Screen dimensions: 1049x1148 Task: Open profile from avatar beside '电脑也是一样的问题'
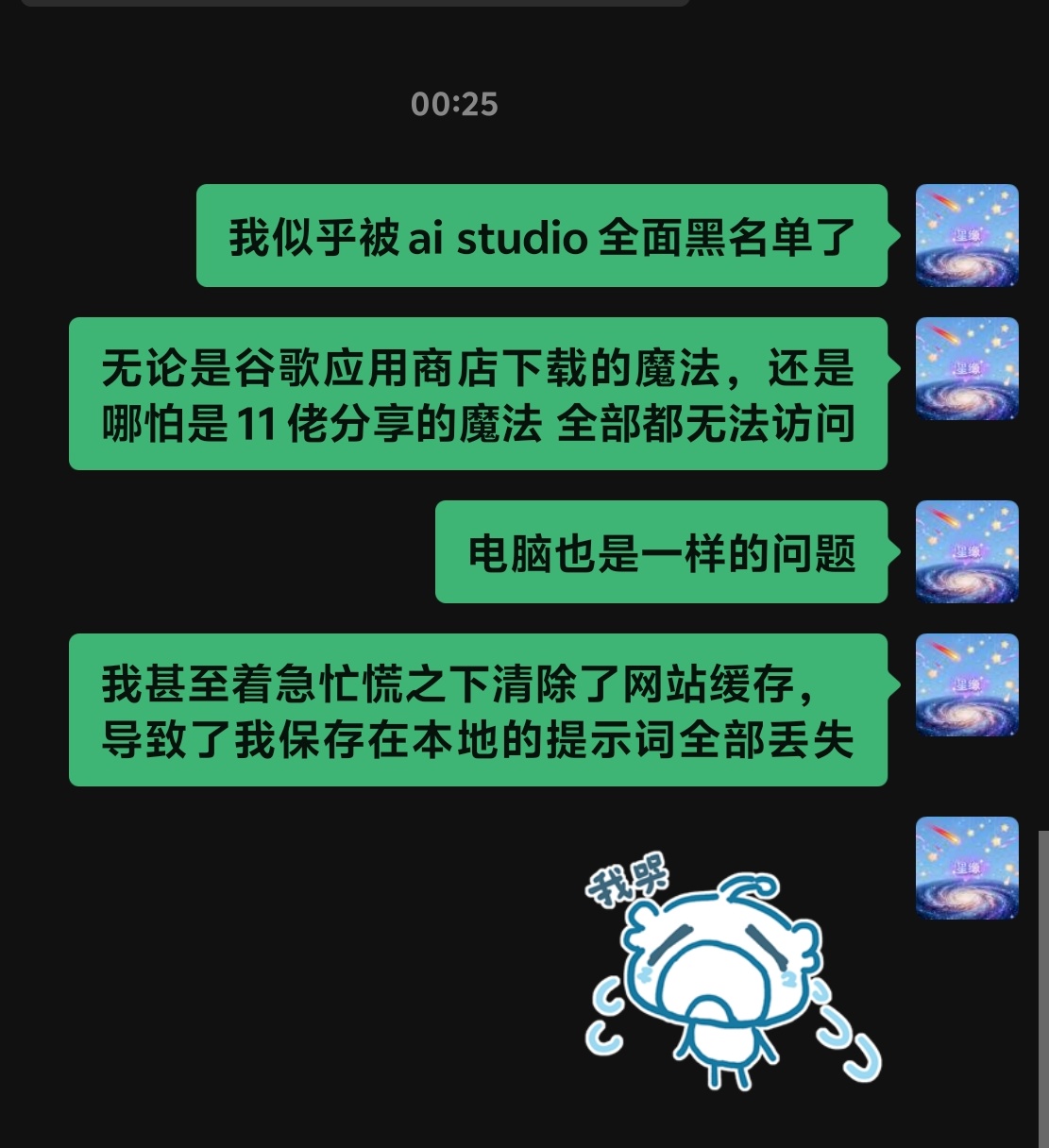967,551
